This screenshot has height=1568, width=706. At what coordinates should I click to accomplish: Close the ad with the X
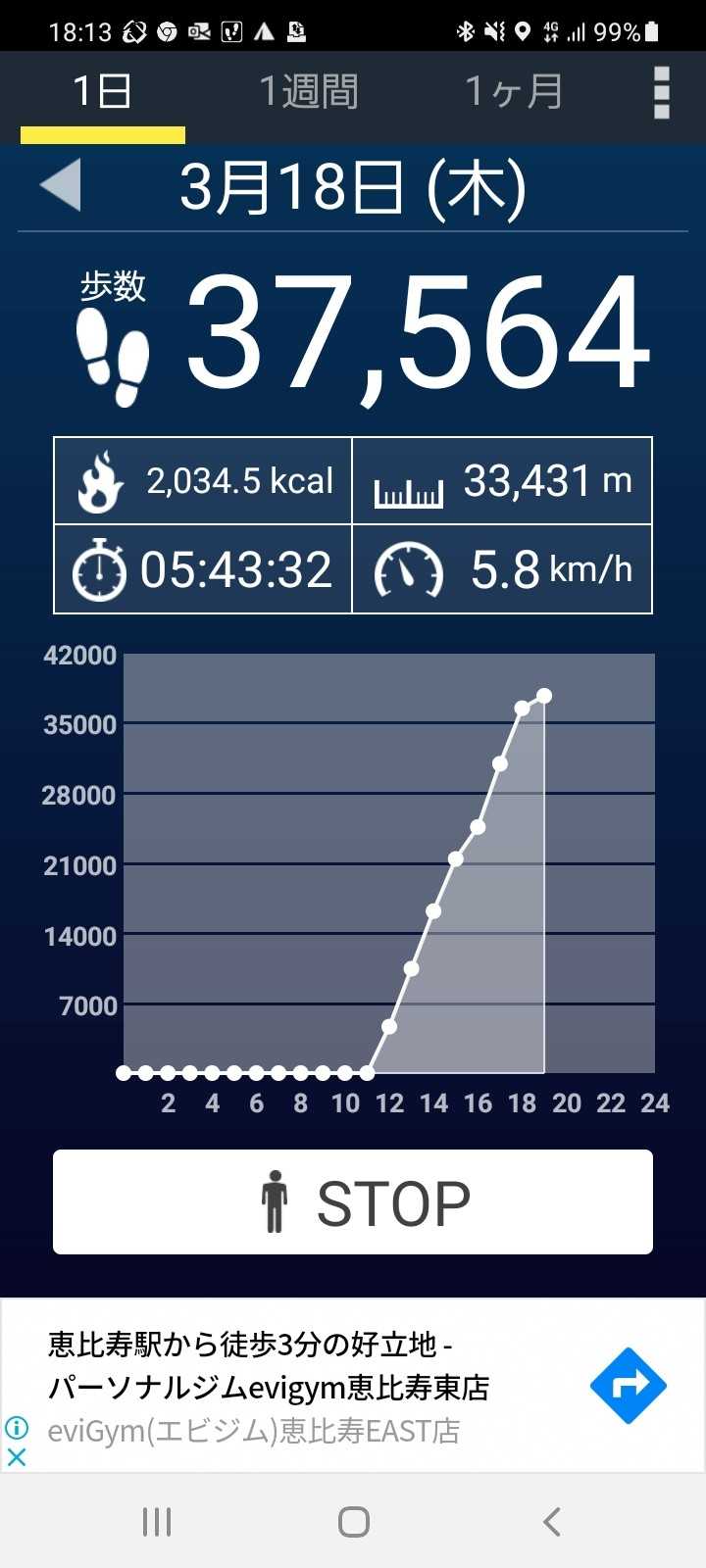(x=17, y=1456)
